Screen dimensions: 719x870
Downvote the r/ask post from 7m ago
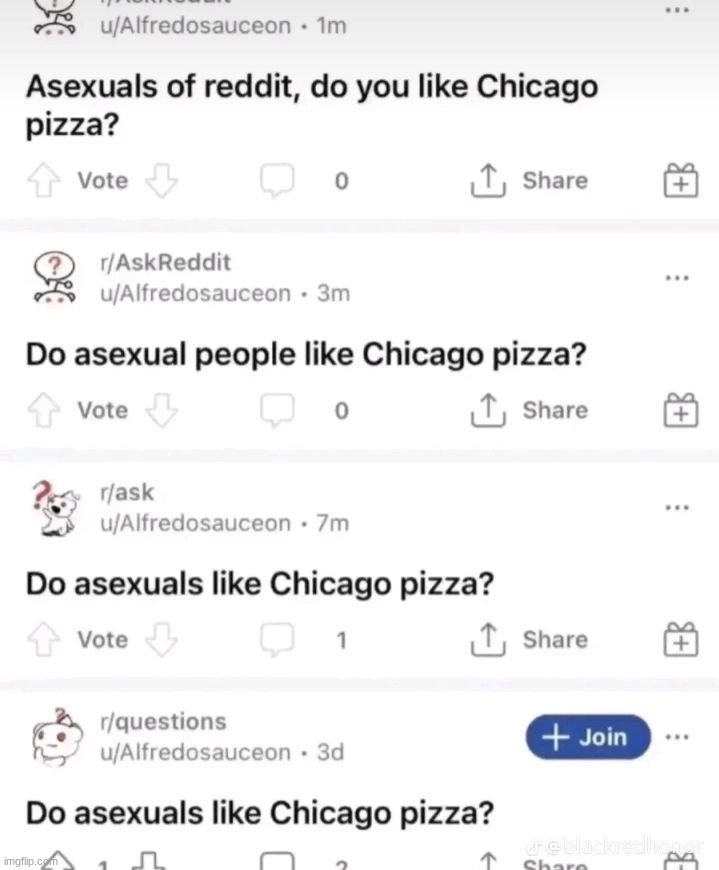pos(161,640)
